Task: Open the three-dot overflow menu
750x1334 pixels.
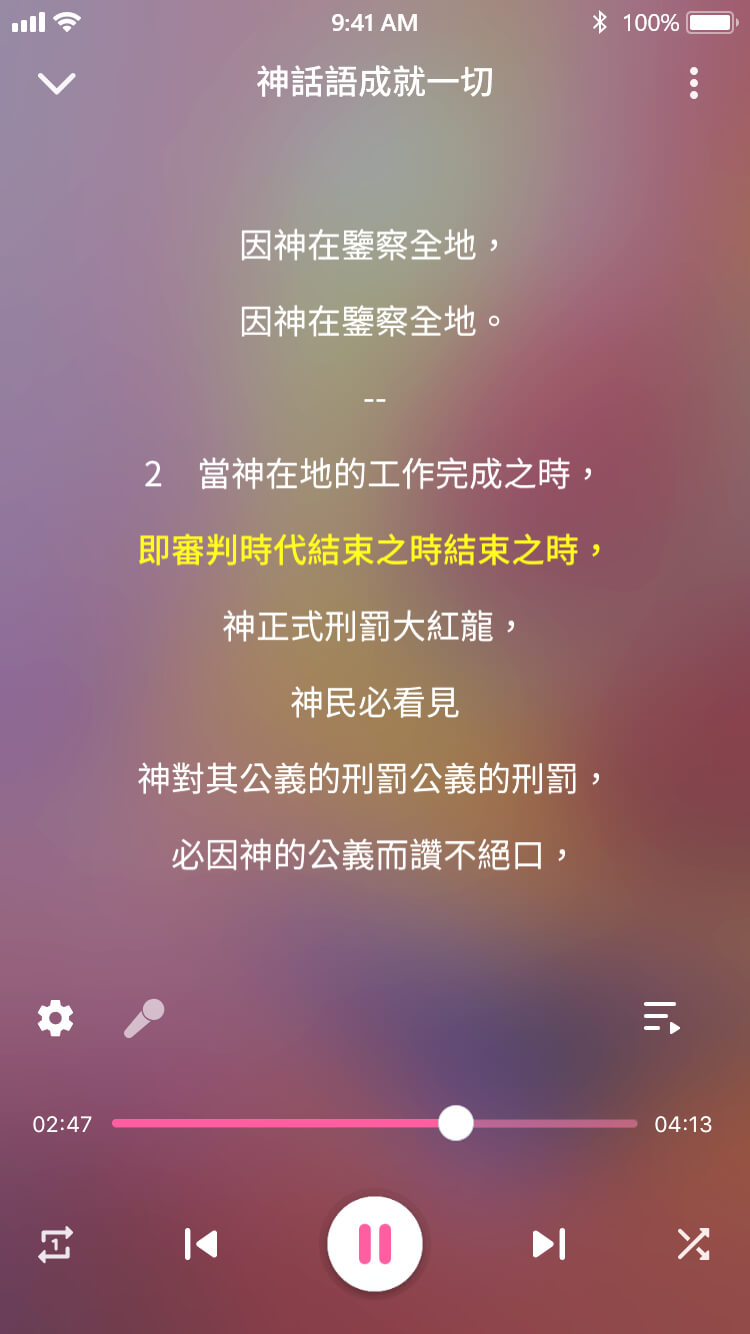Action: (693, 83)
